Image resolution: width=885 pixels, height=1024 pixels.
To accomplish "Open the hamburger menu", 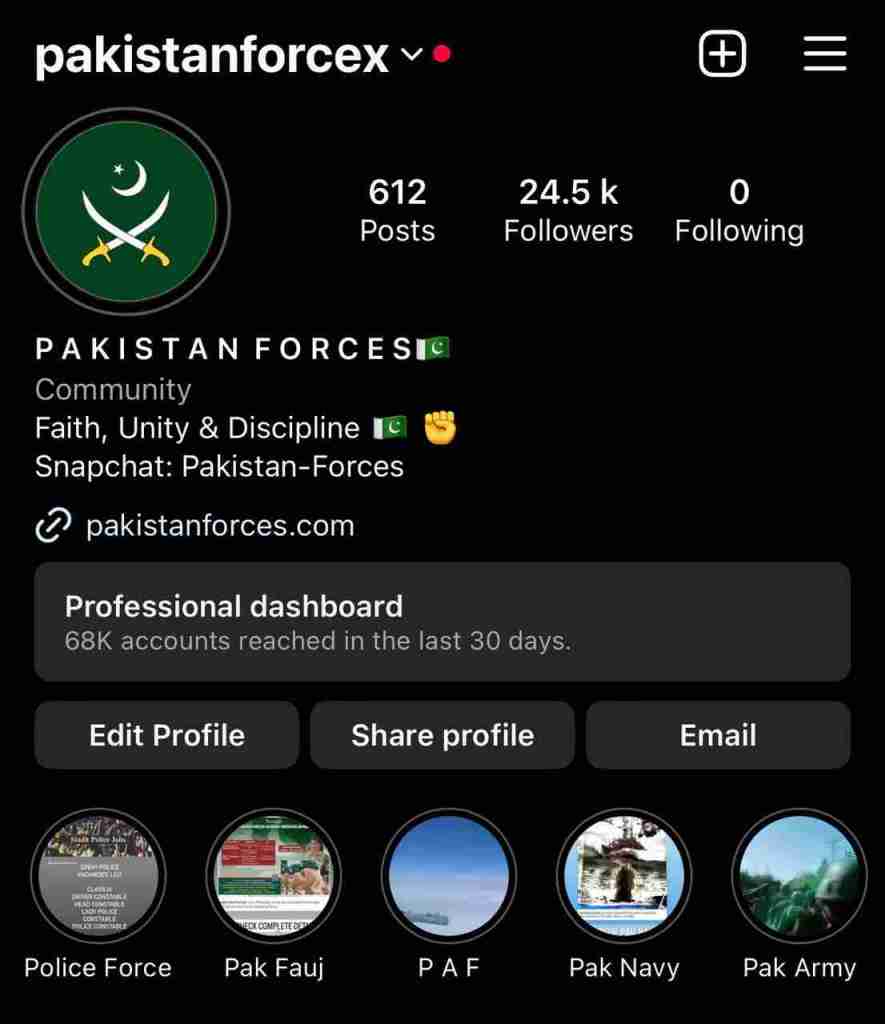I will pos(825,54).
